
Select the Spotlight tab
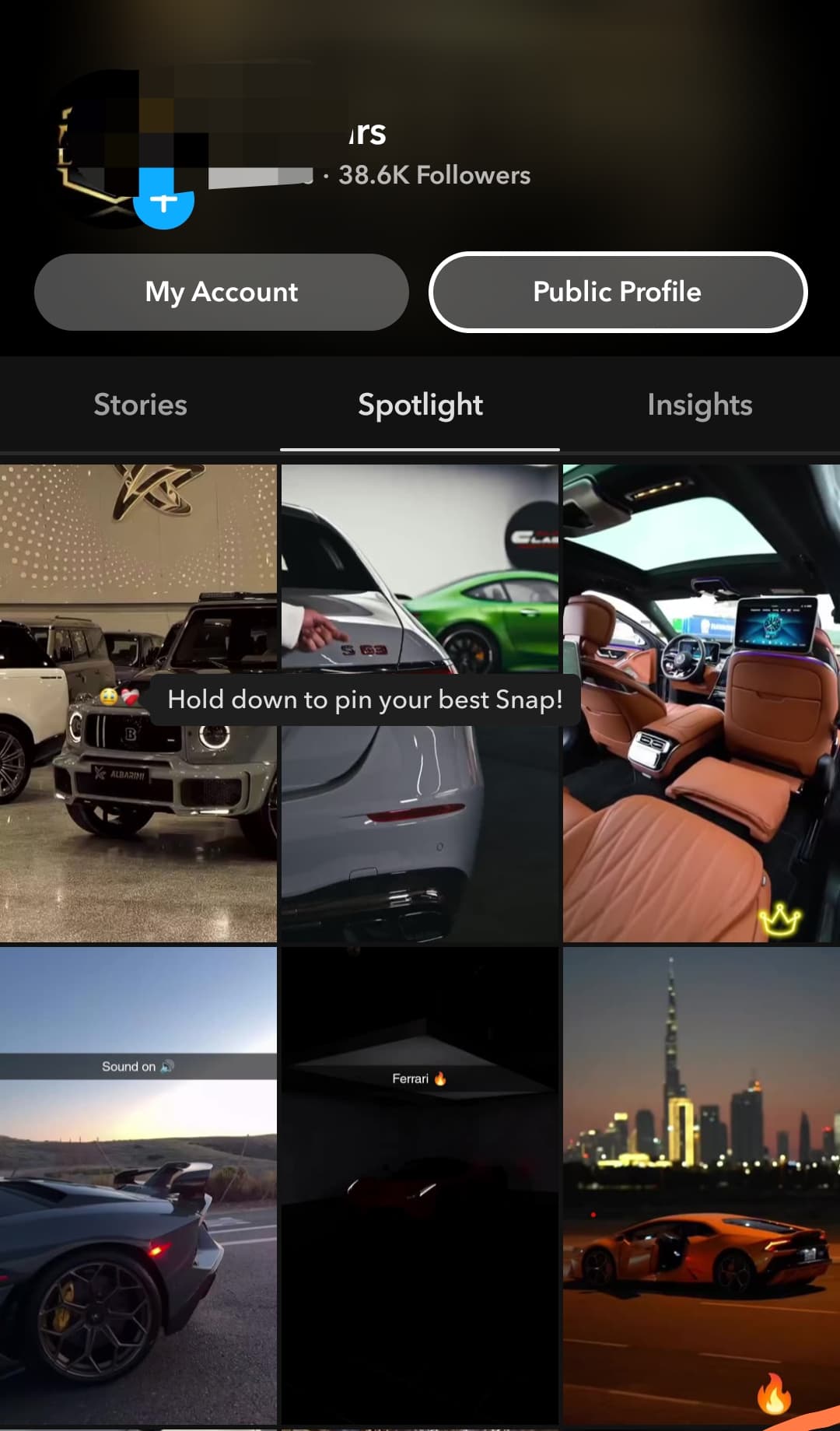coord(420,405)
